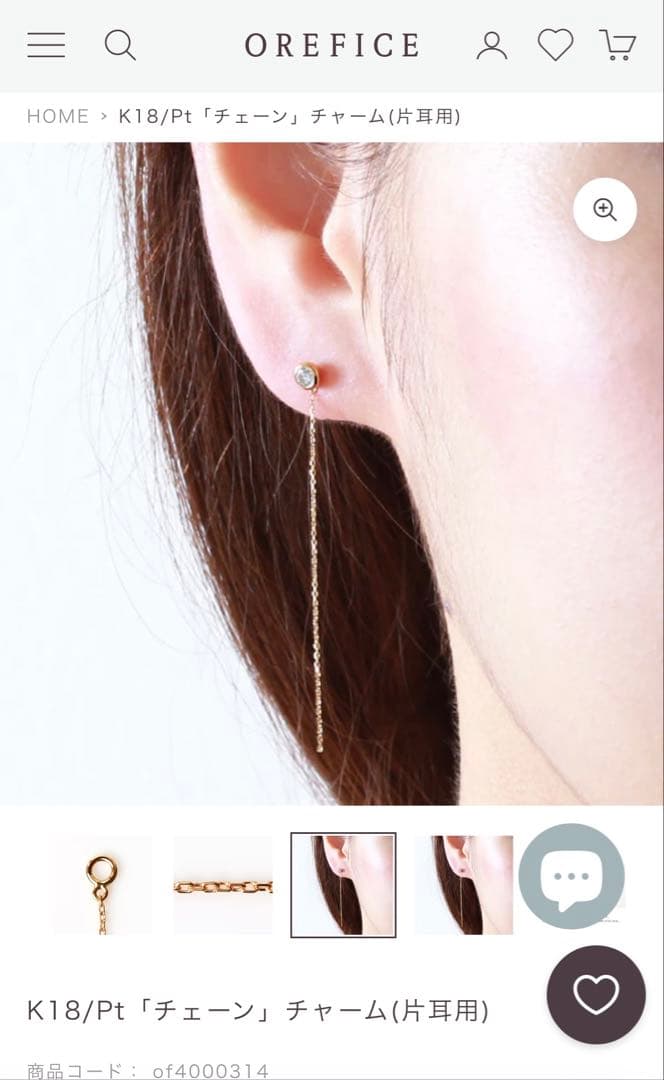
Task: Select the highlighted ear model thumbnail
Action: (343, 885)
